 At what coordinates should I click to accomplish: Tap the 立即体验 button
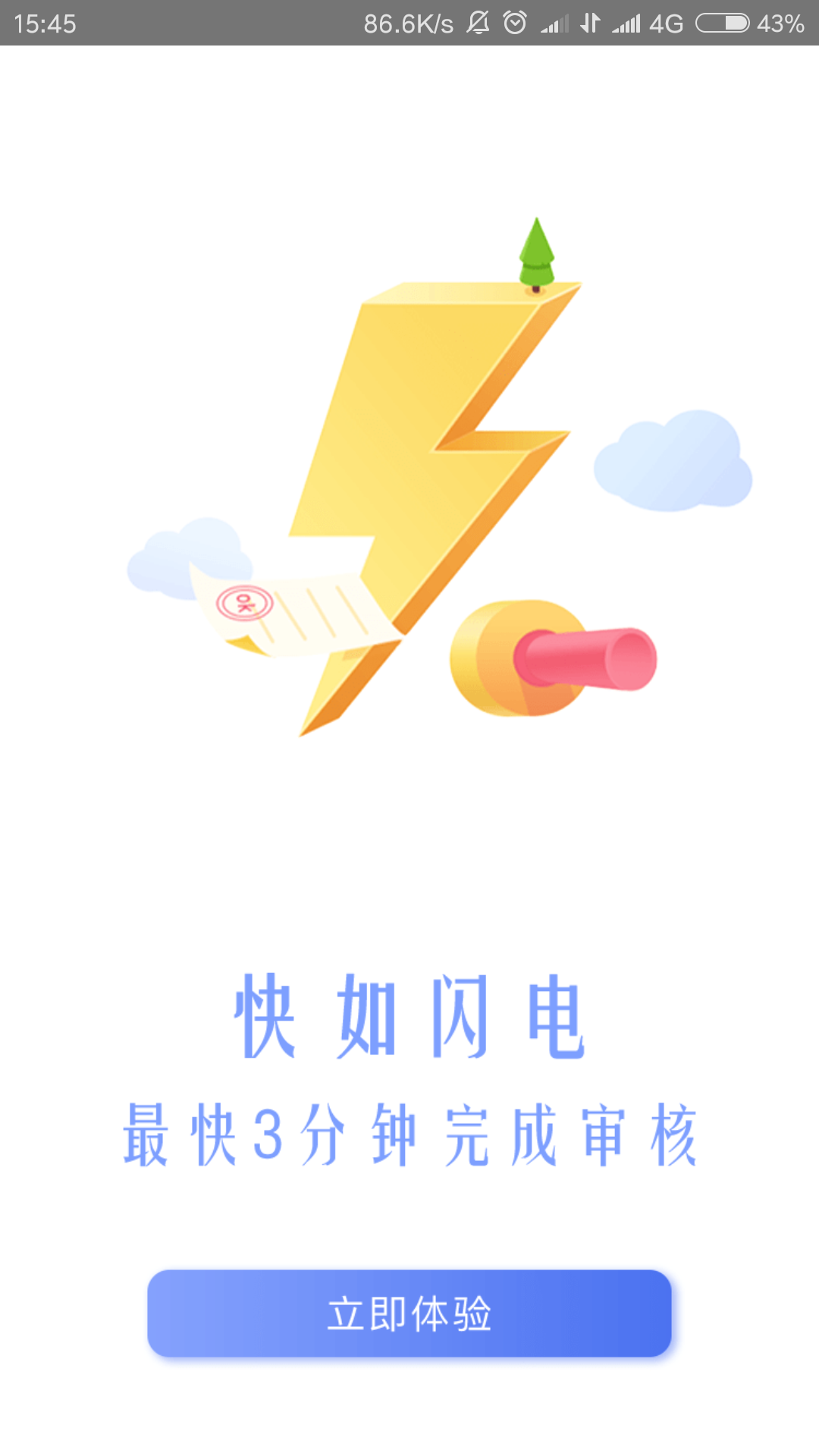click(x=409, y=1313)
